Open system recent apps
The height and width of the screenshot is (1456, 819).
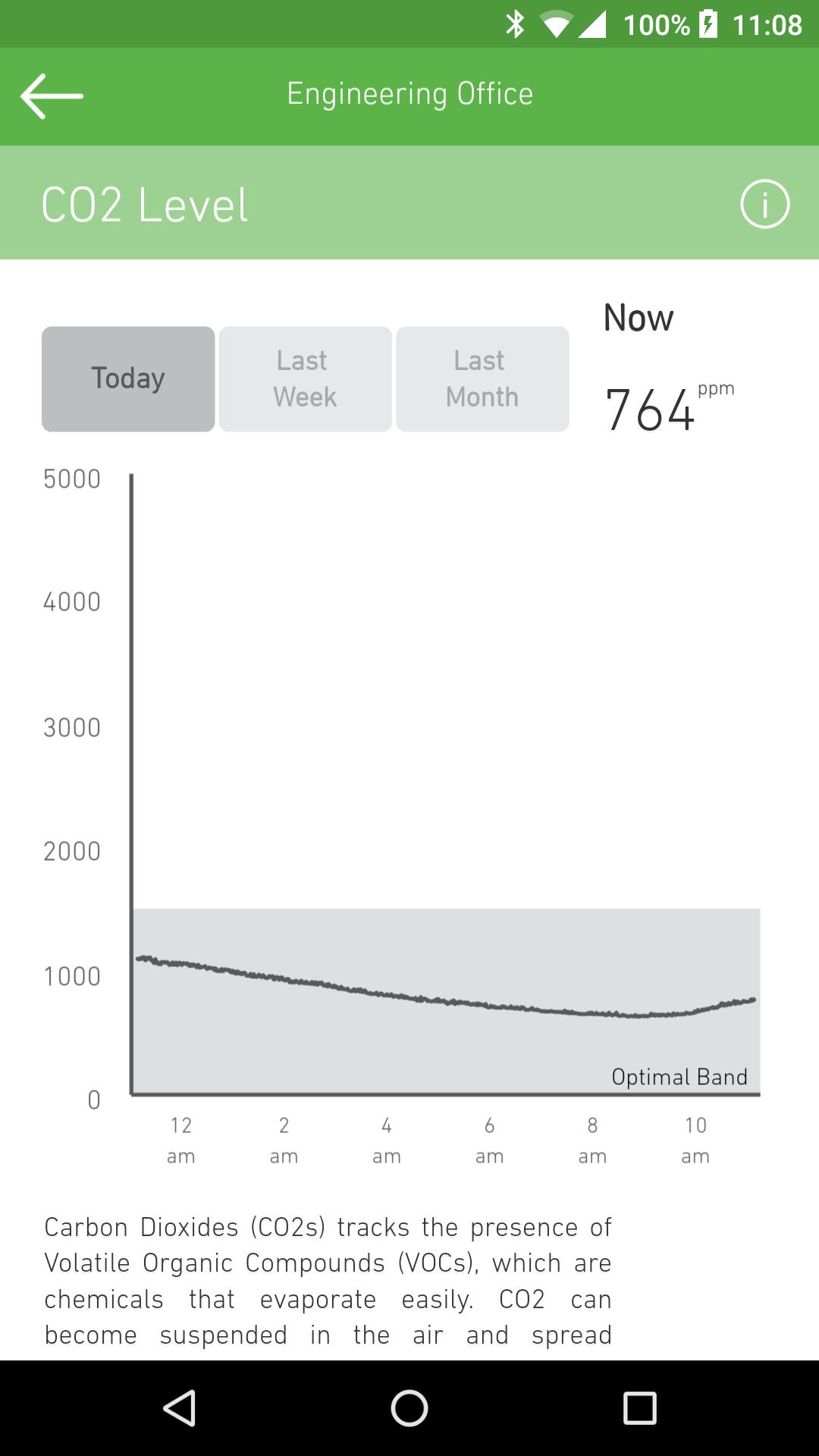coord(639,1408)
